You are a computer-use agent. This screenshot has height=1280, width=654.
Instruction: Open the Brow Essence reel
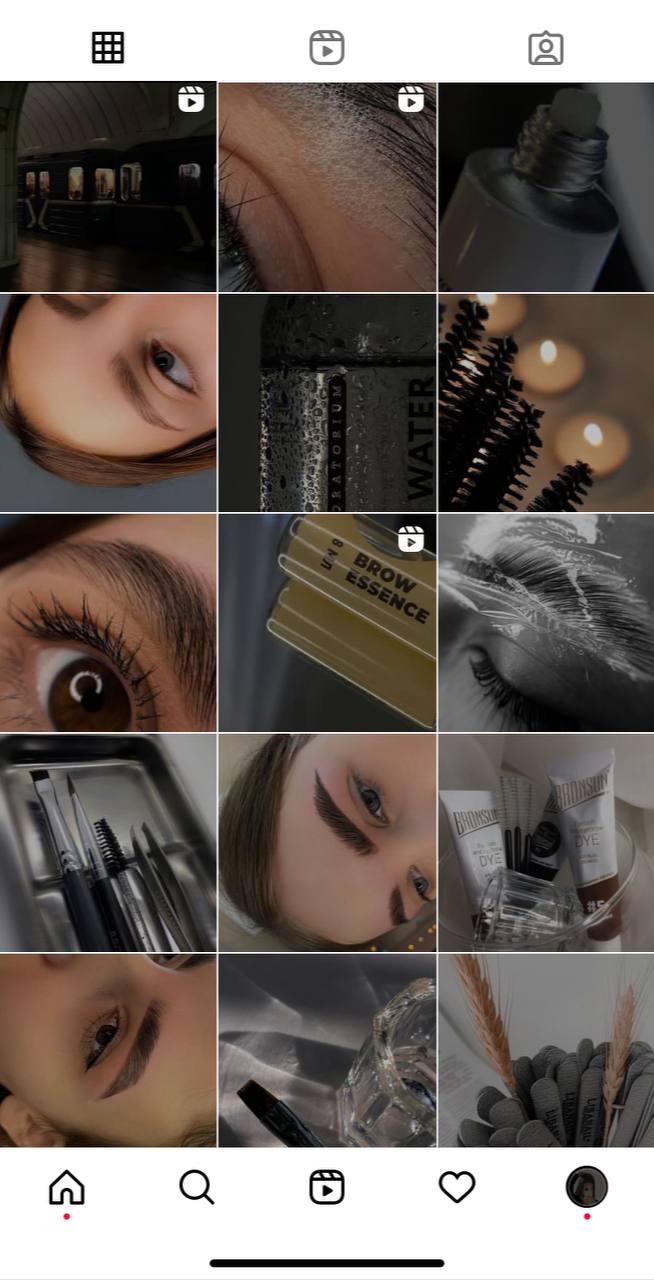(x=327, y=623)
